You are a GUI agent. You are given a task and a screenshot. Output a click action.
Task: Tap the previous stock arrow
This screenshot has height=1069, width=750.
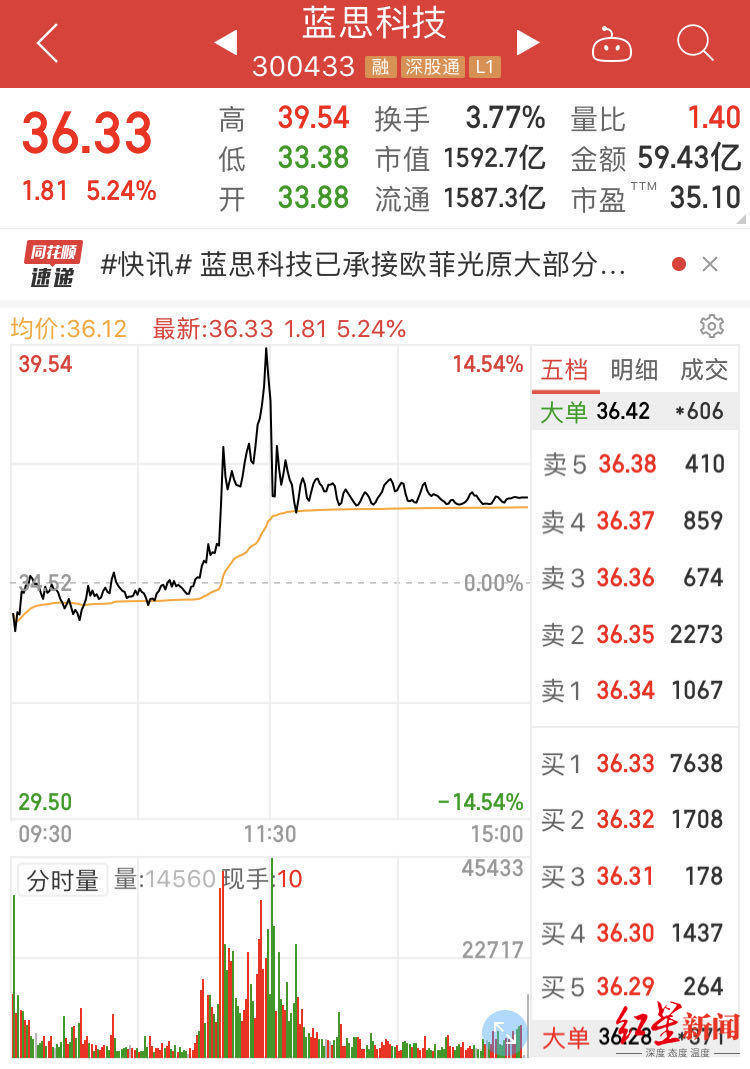click(x=225, y=41)
